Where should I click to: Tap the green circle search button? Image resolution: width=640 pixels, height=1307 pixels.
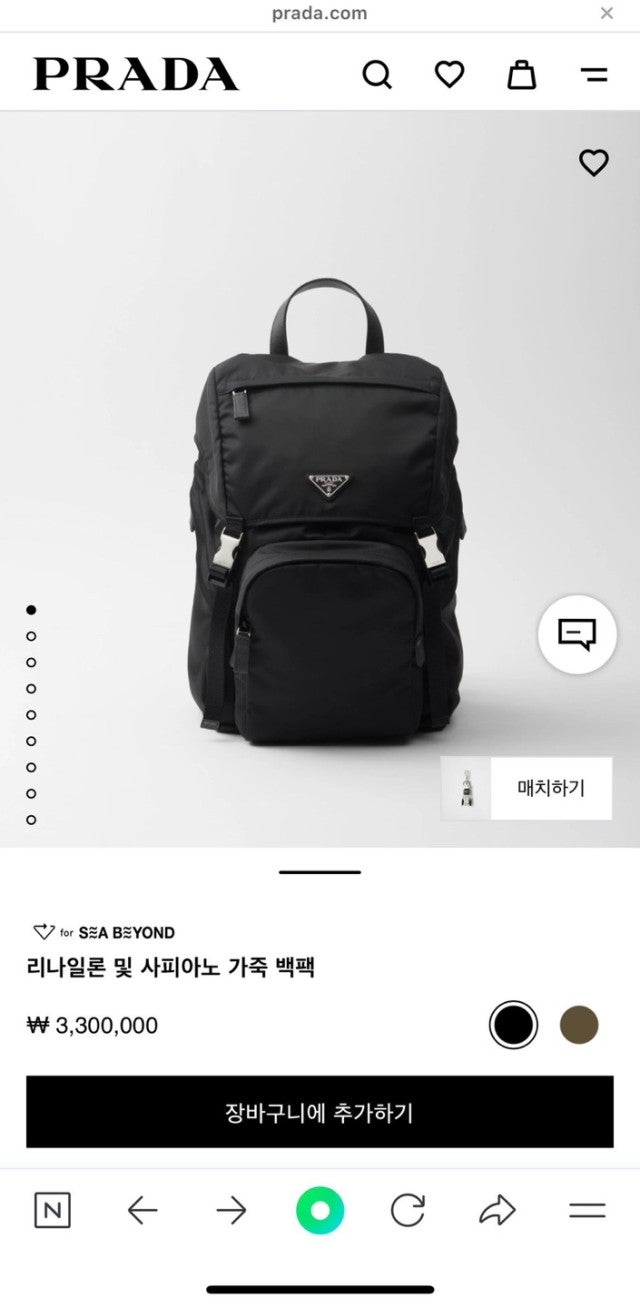[320, 1211]
